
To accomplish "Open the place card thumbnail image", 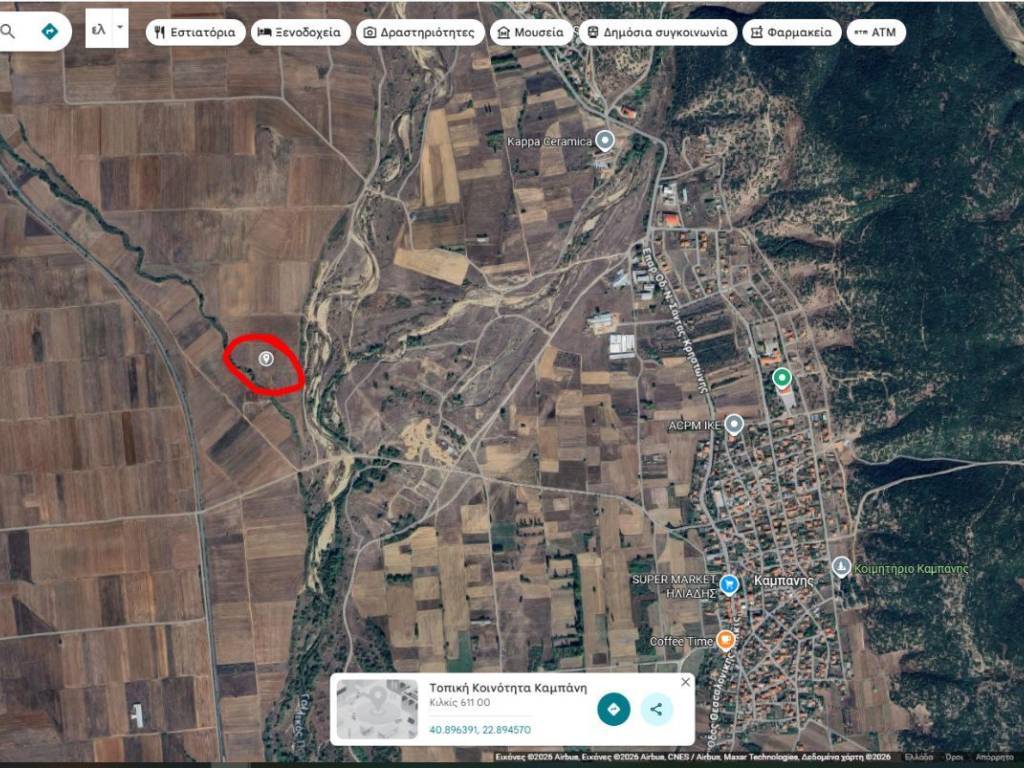I will (377, 709).
